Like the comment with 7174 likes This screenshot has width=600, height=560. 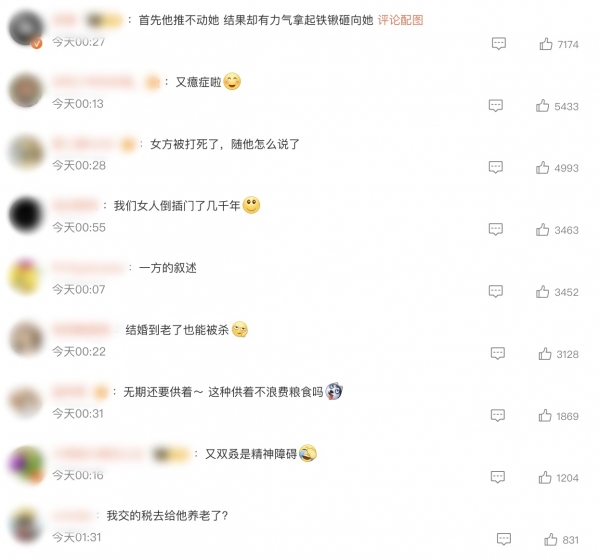tap(546, 44)
